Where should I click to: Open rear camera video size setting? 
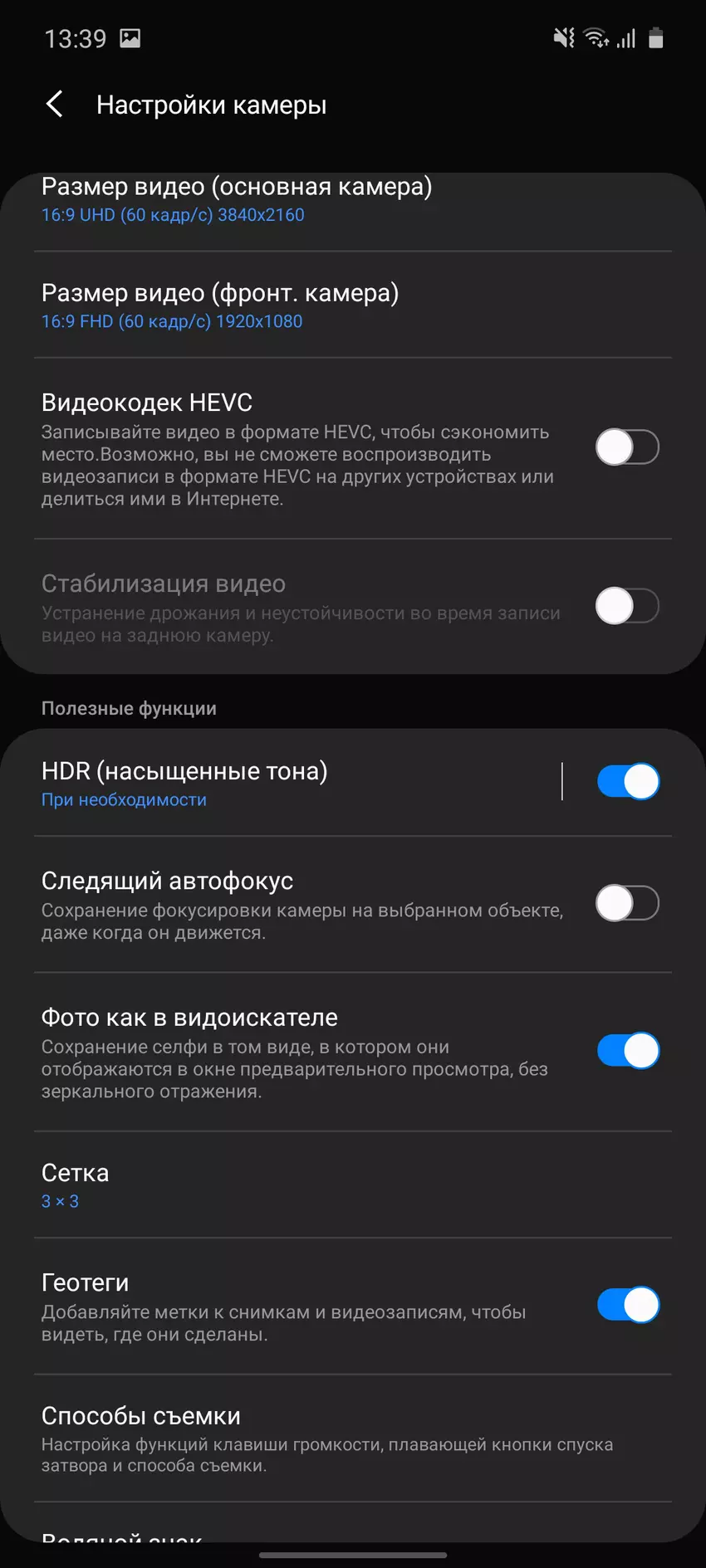[237, 199]
